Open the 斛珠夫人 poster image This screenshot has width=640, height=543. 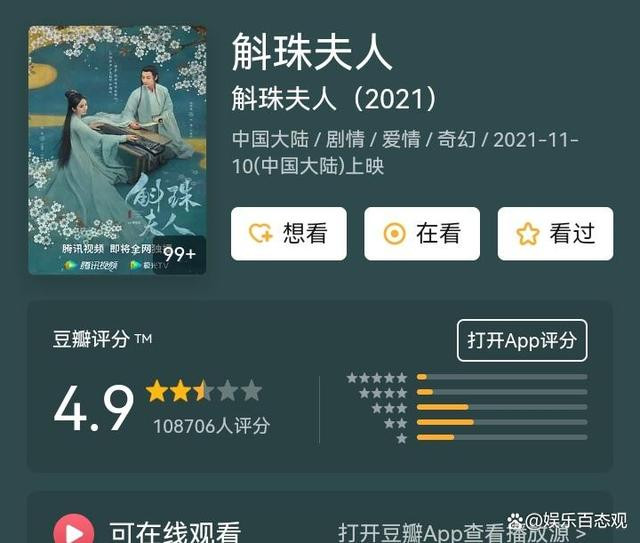click(117, 150)
